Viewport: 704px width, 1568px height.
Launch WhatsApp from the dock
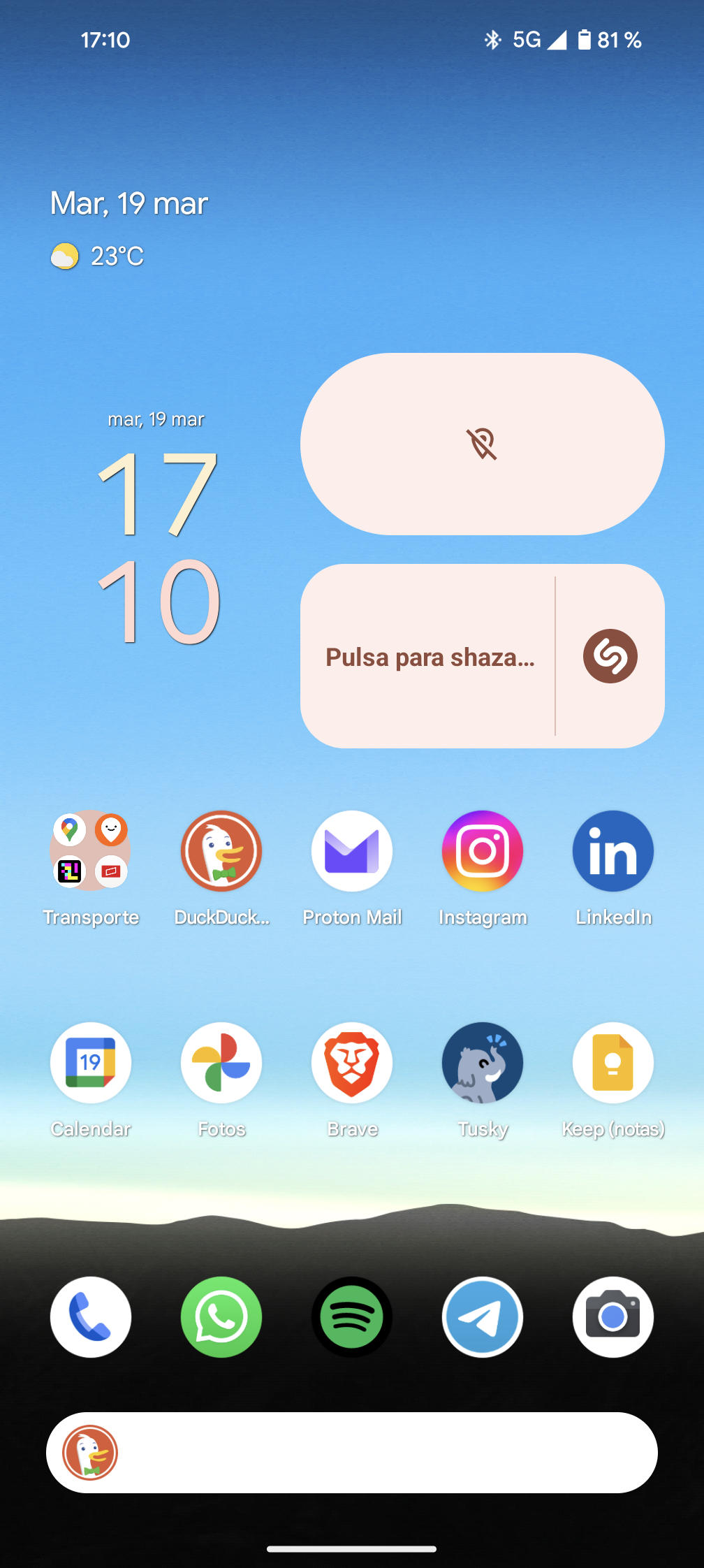tap(221, 1317)
